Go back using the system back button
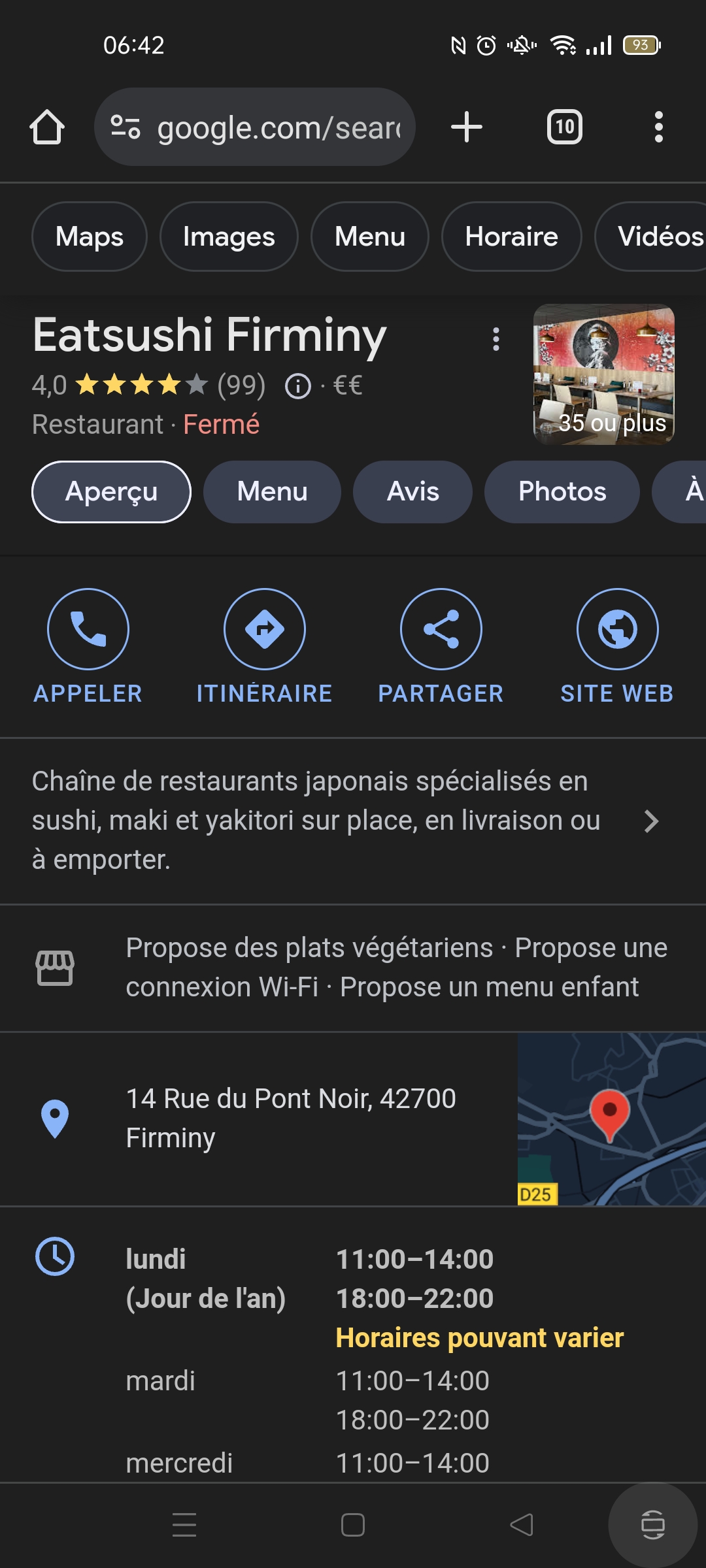This screenshot has width=706, height=1568. point(521,1526)
